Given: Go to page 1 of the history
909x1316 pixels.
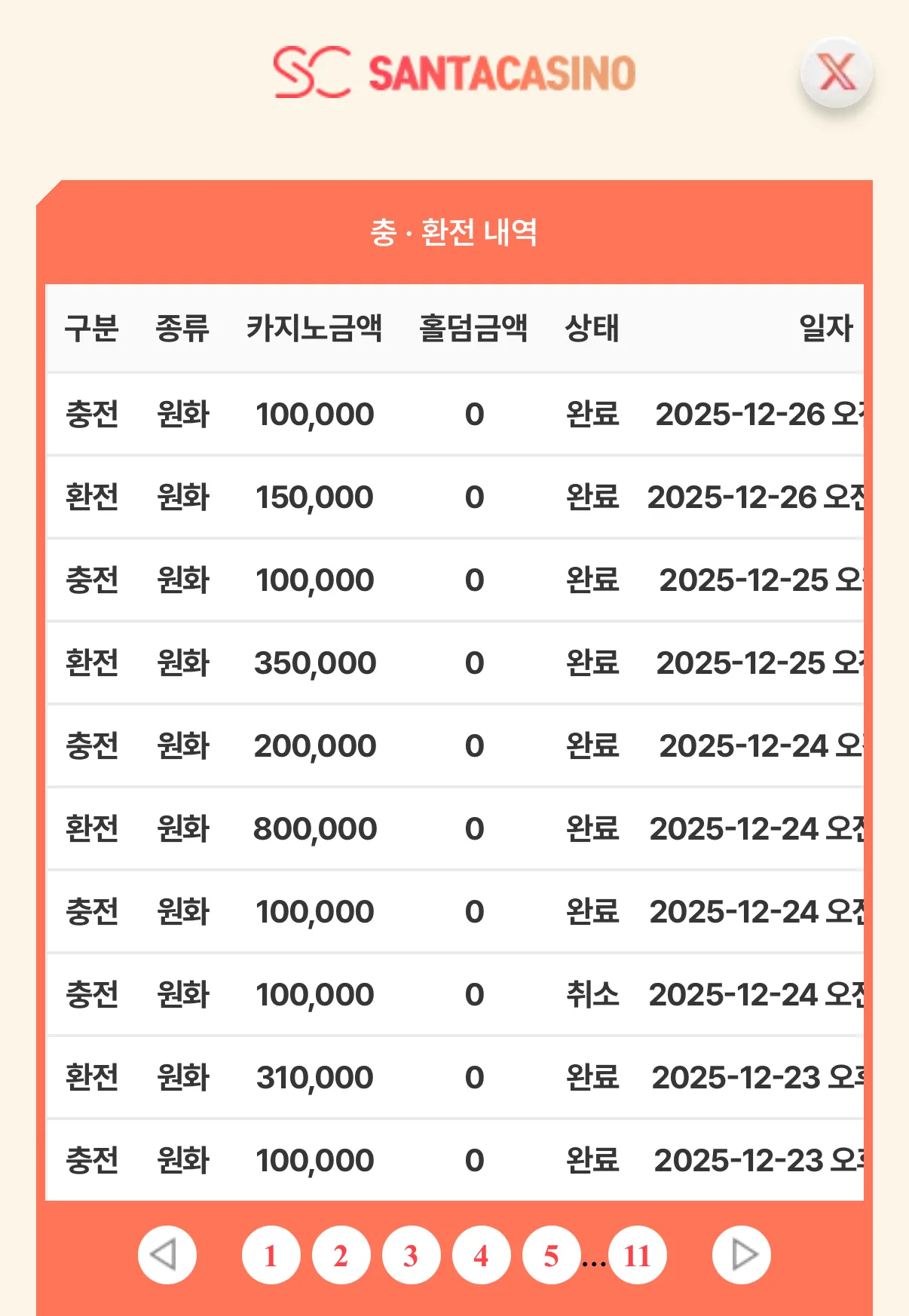Looking at the screenshot, I should [271, 1255].
